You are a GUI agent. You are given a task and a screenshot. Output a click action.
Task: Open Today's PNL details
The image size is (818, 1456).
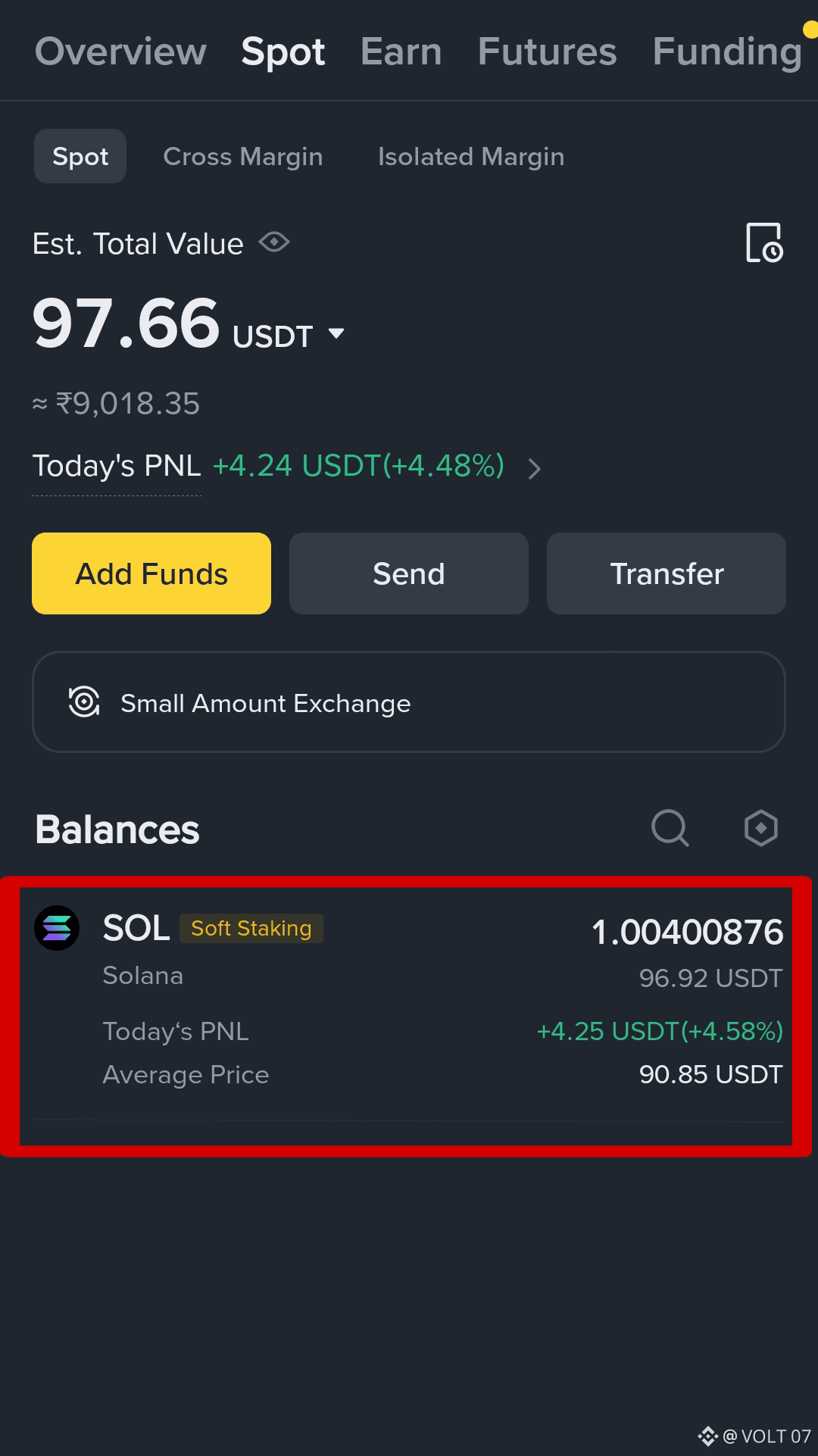(534, 469)
